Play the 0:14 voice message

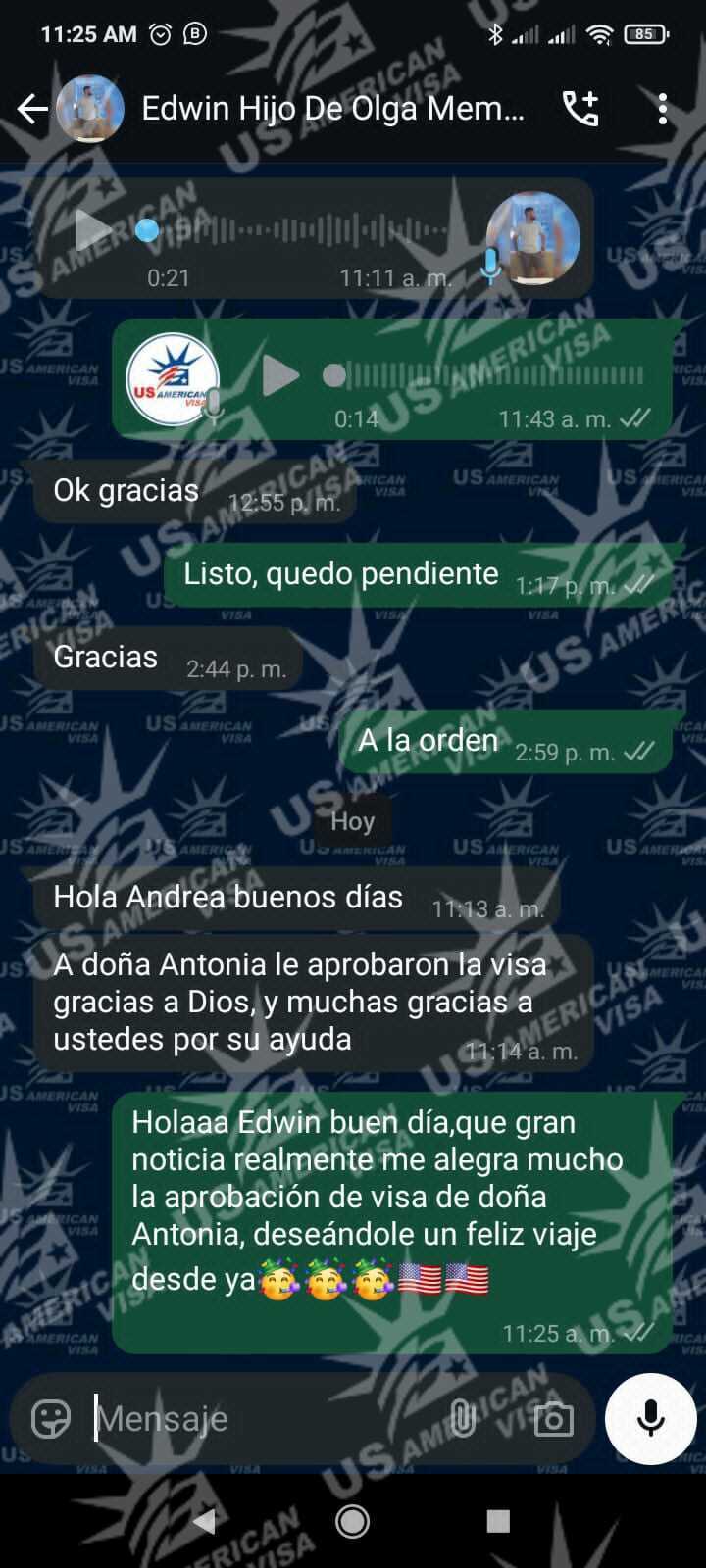[x=280, y=375]
